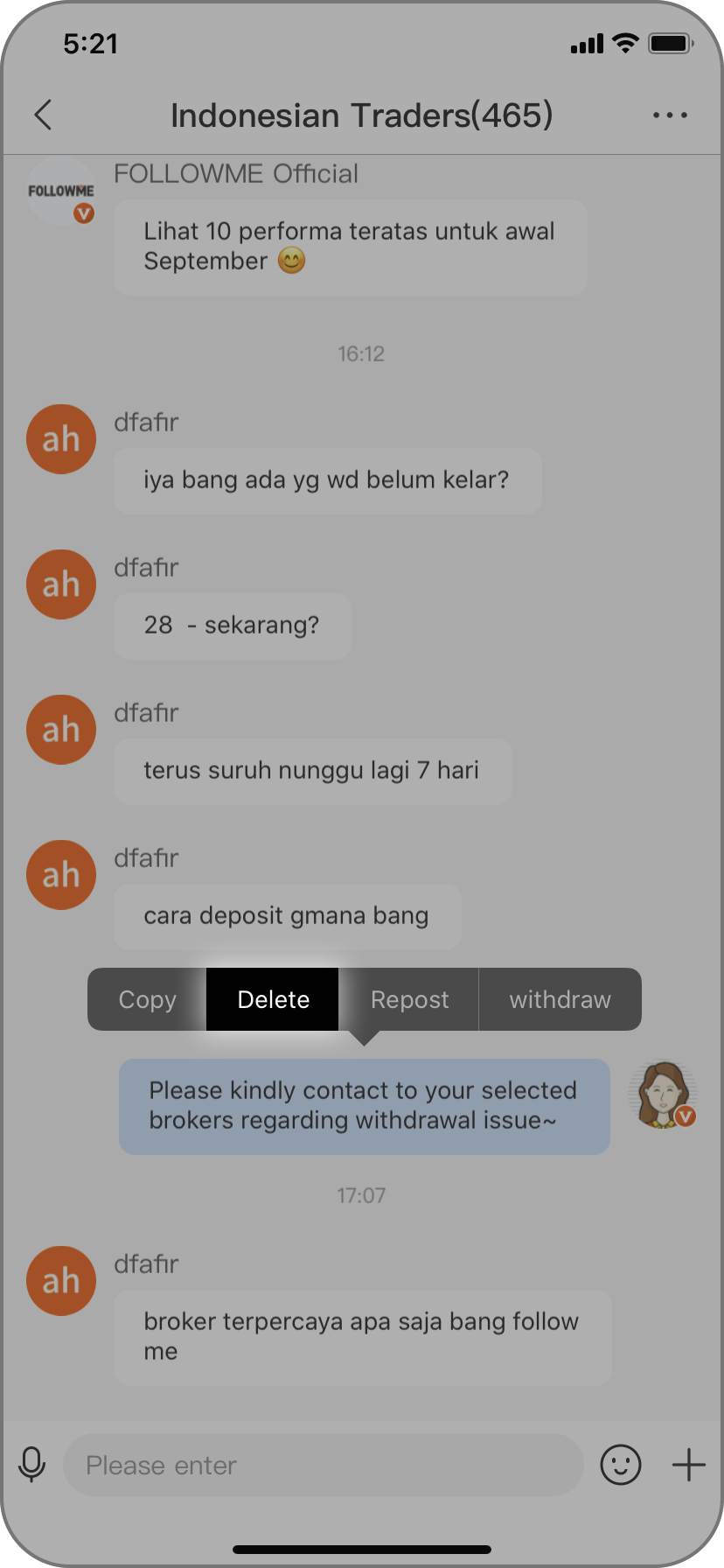The width and height of the screenshot is (724, 1568).
Task: Tap the microphone voice input icon
Action: (x=32, y=1465)
